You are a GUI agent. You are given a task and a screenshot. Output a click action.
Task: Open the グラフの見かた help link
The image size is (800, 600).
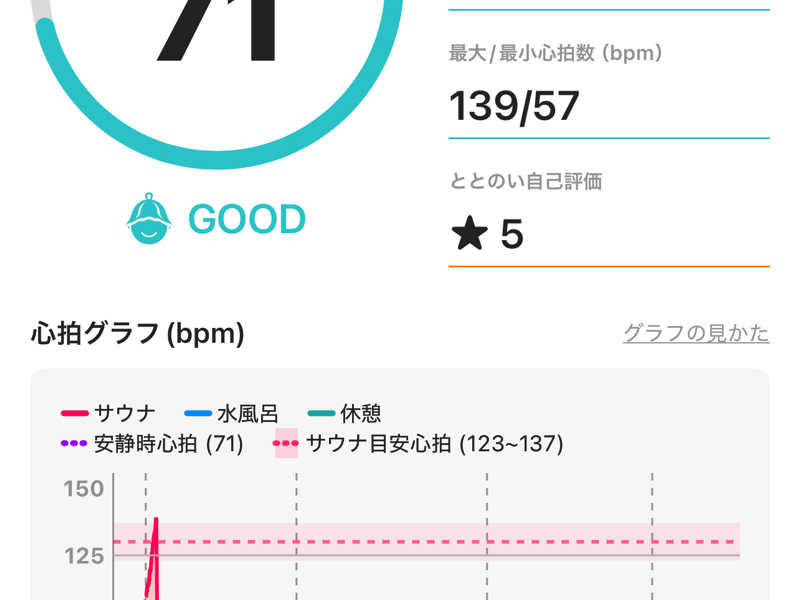click(x=696, y=333)
